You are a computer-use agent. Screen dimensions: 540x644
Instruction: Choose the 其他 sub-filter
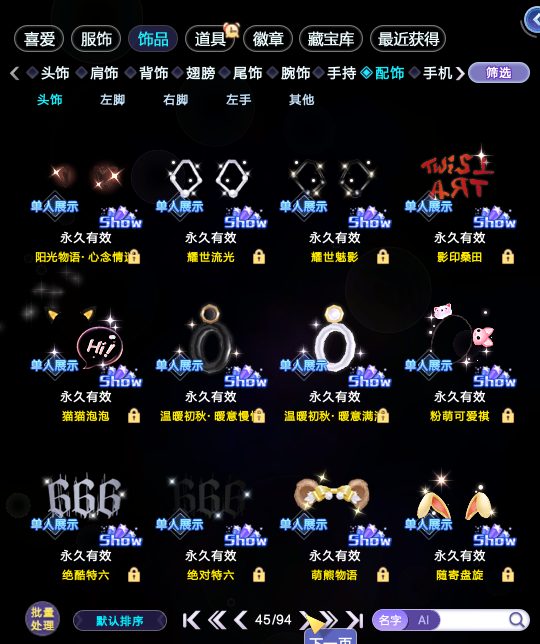[x=301, y=100]
